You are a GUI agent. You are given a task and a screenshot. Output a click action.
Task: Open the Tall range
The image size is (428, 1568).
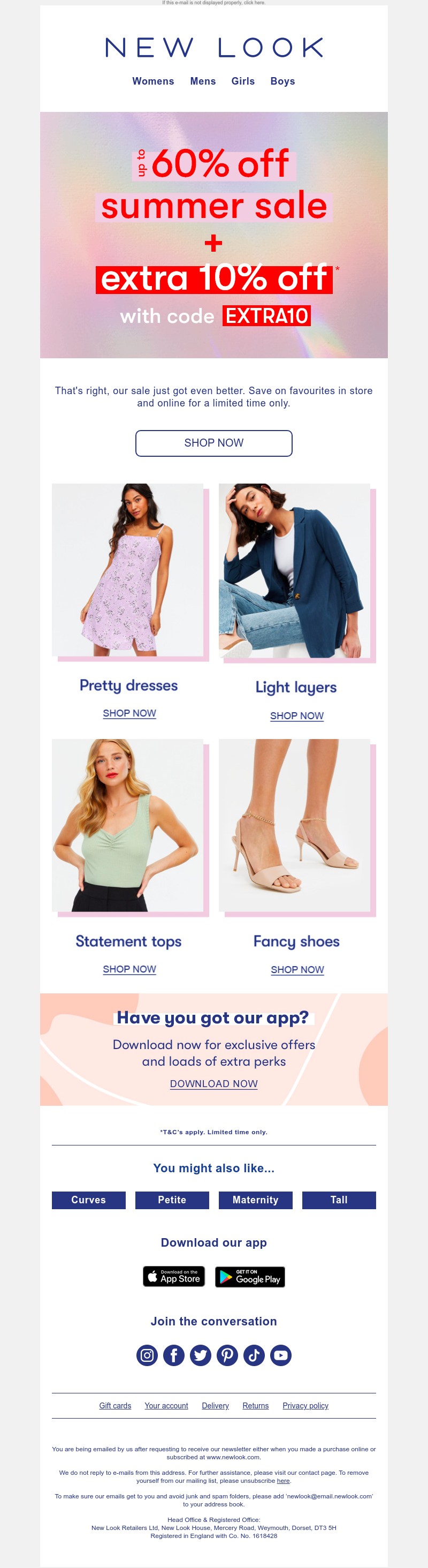pyautogui.click(x=339, y=1200)
